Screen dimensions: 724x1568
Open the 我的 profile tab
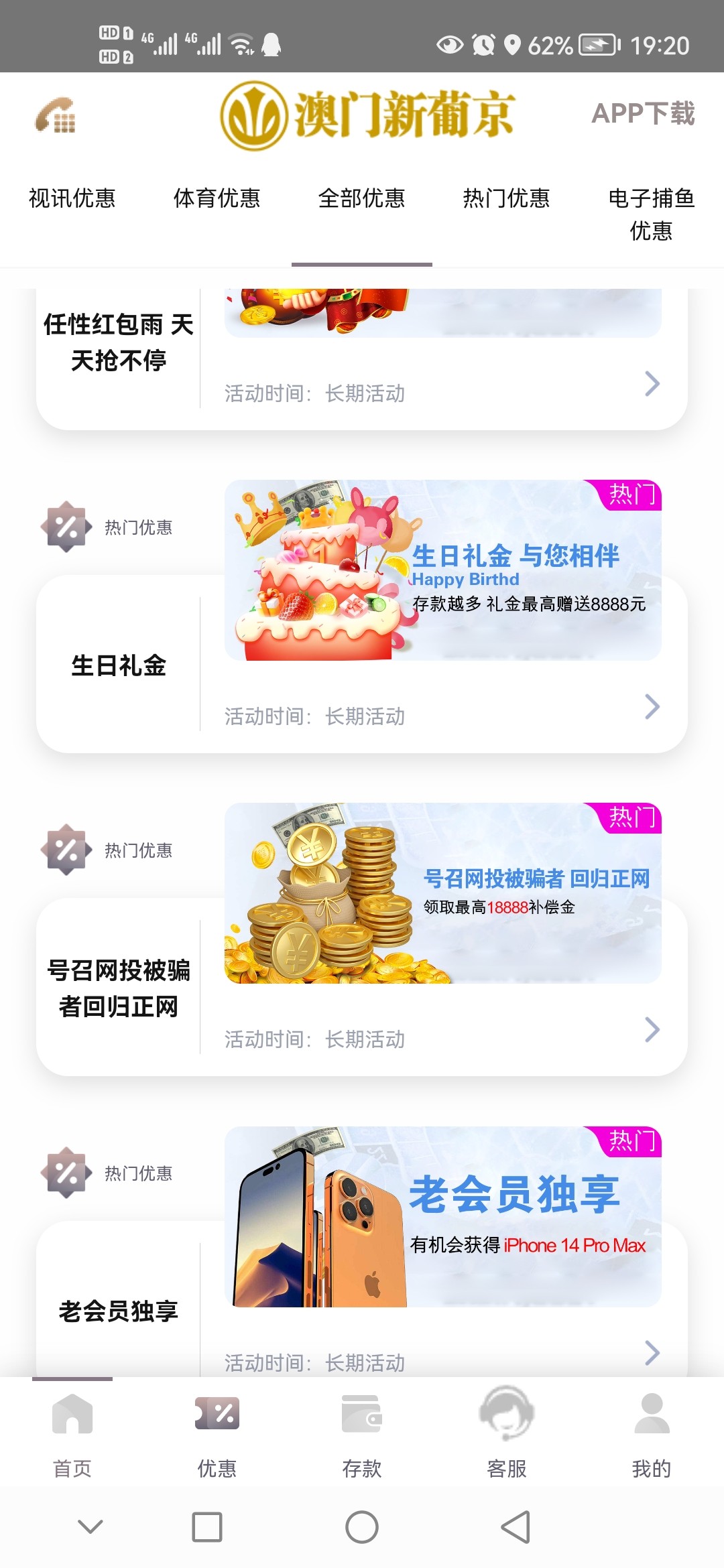click(x=651, y=1434)
